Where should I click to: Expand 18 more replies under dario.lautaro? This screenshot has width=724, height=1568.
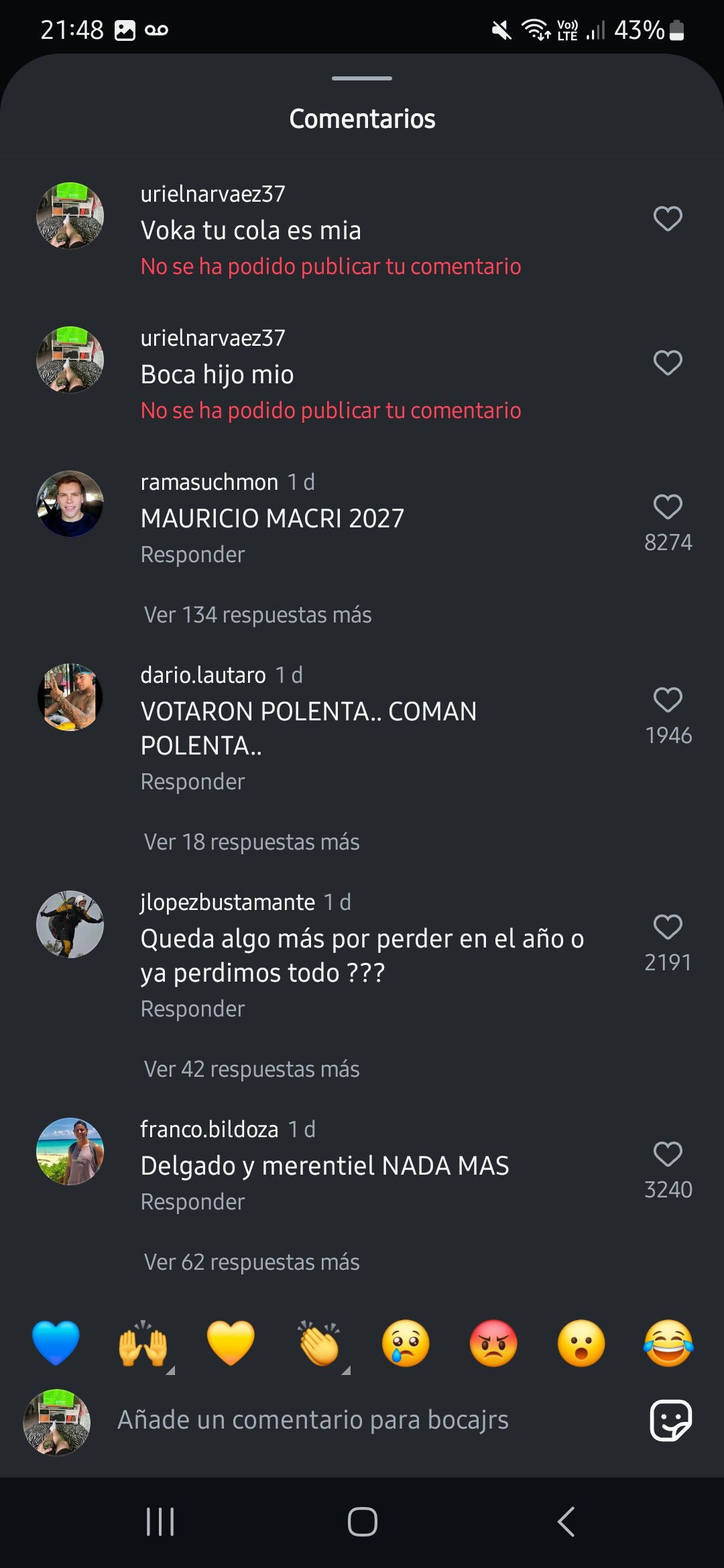251,842
